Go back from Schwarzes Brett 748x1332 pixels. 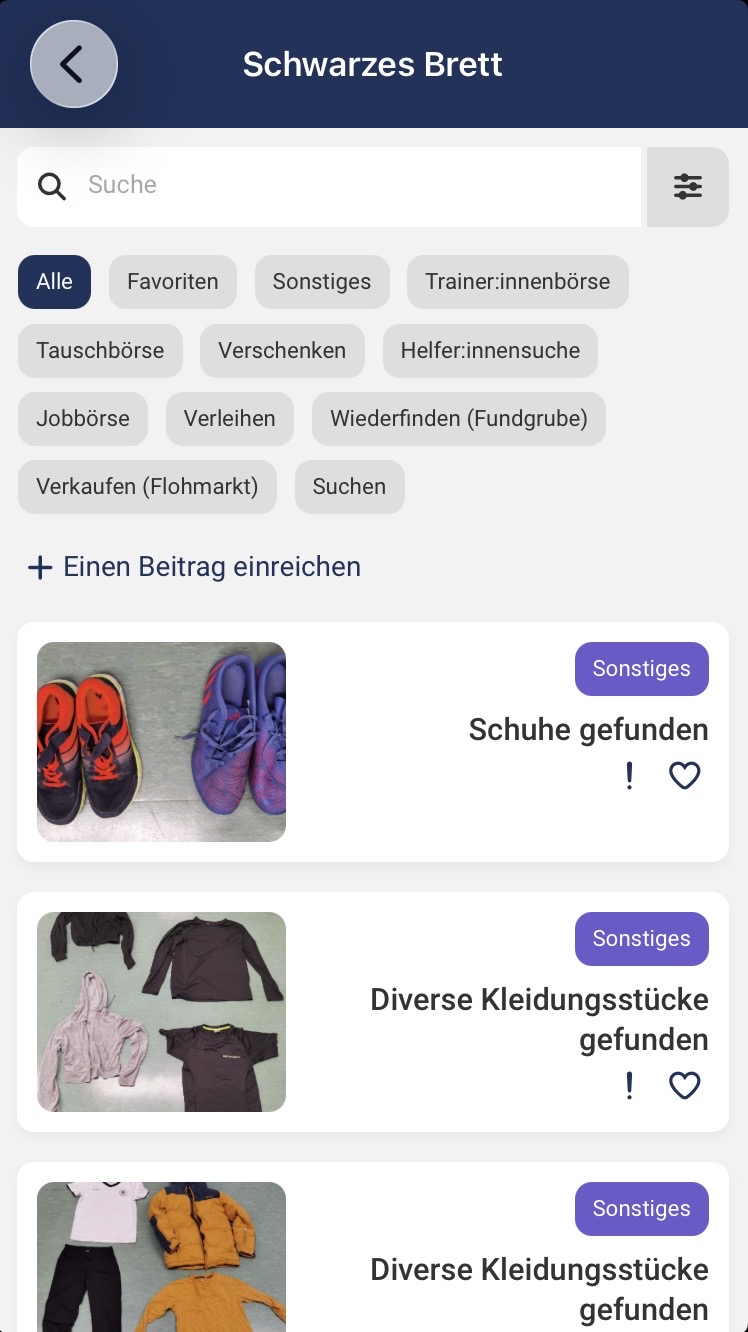click(73, 64)
